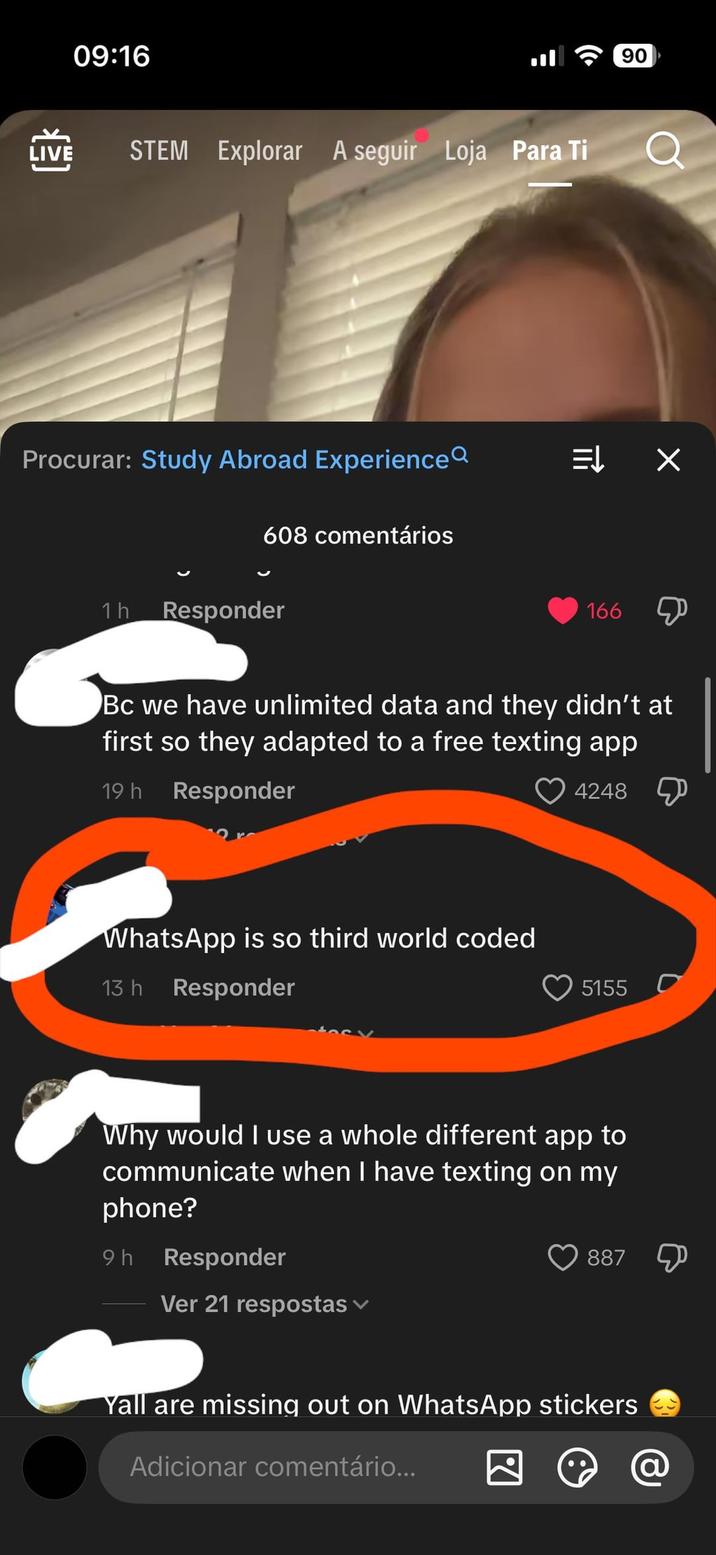Like the unlimited data comment
This screenshot has width=716, height=1555.
coord(550,791)
